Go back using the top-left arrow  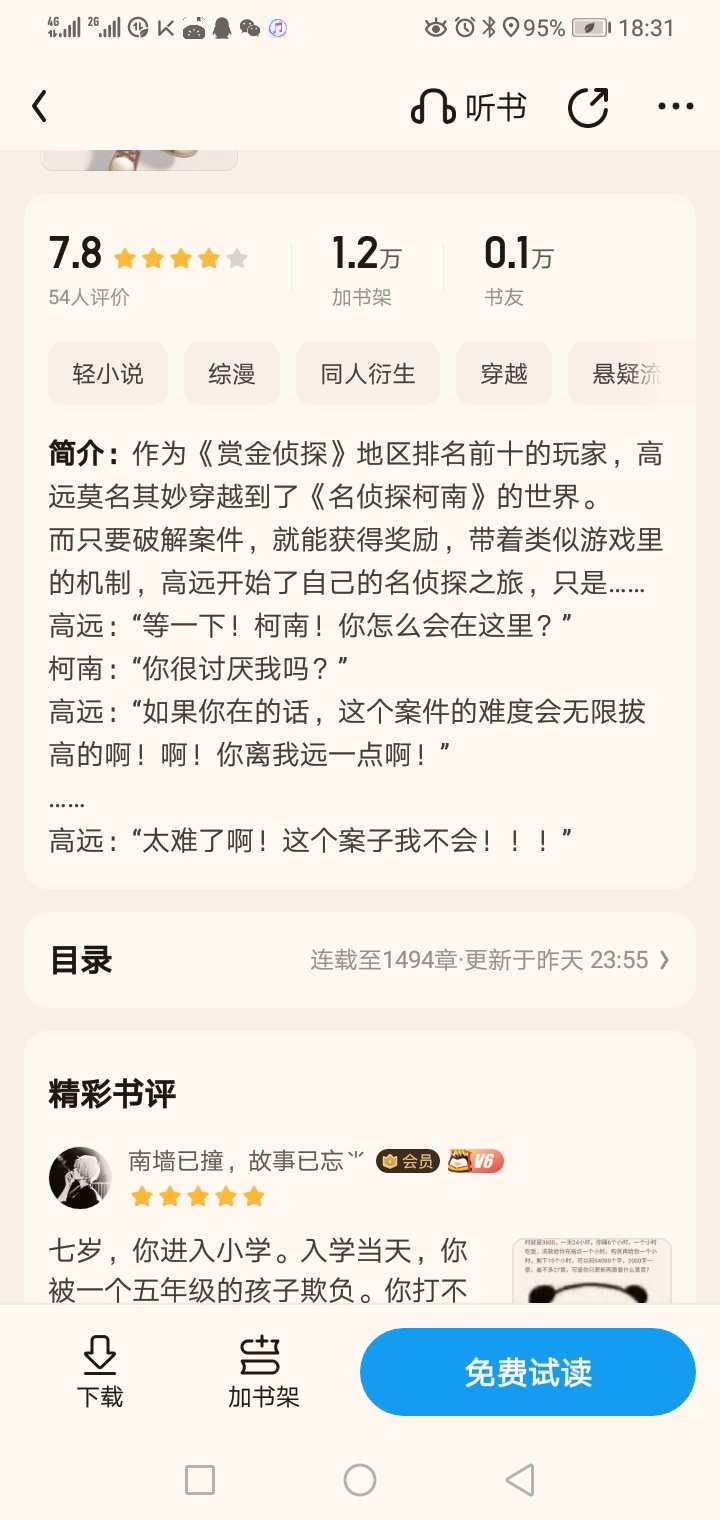[40, 107]
